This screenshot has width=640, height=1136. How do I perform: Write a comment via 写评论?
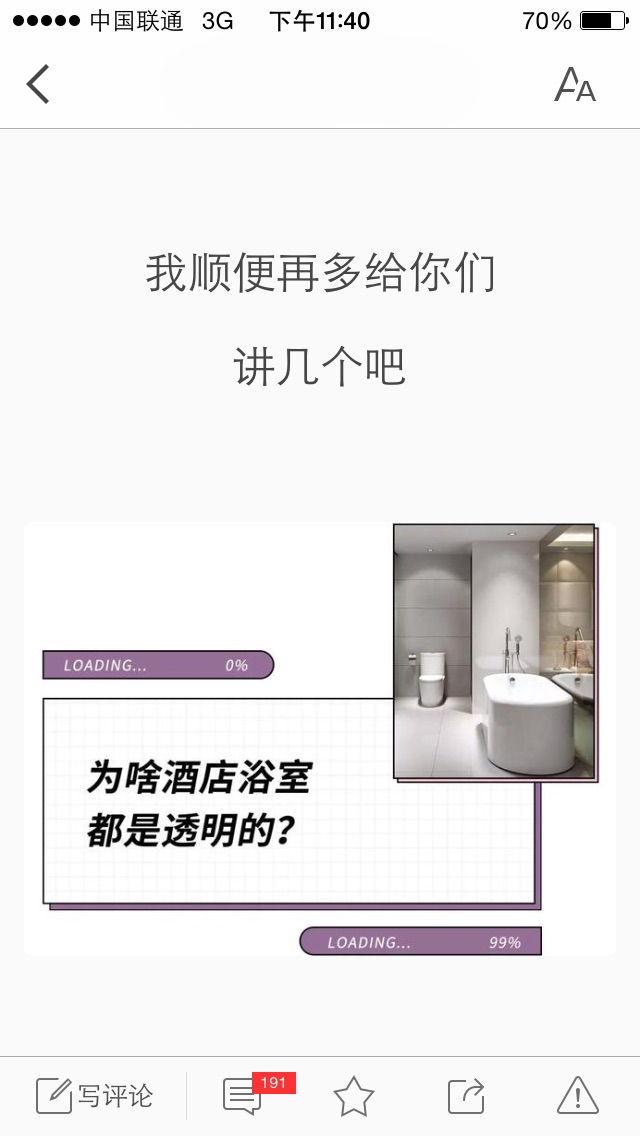(x=95, y=1096)
